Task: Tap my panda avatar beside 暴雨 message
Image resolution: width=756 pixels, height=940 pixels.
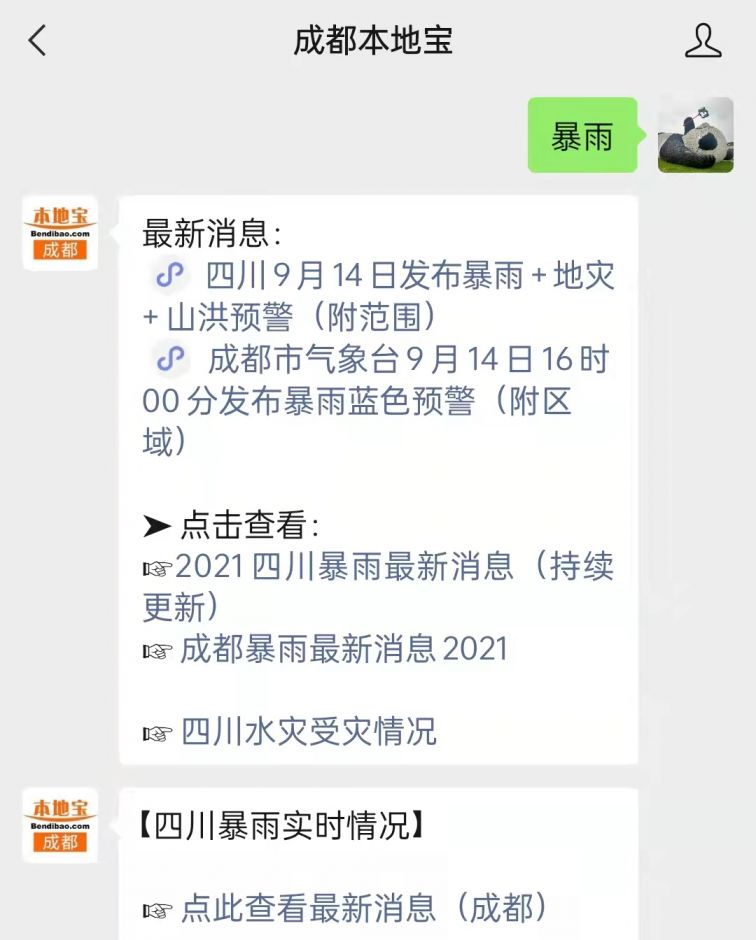Action: [x=696, y=135]
